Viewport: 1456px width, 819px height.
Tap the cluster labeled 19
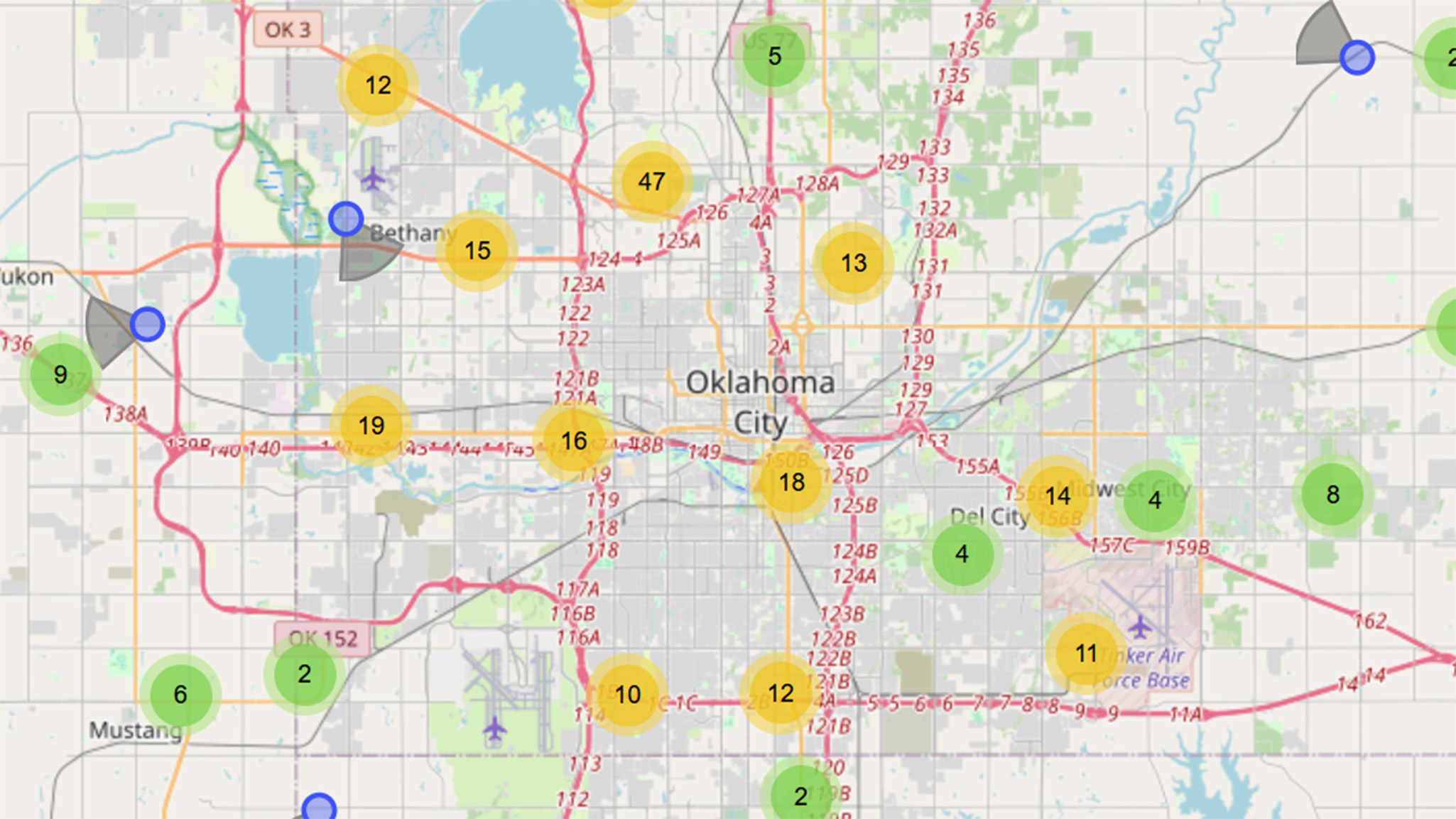(x=371, y=425)
